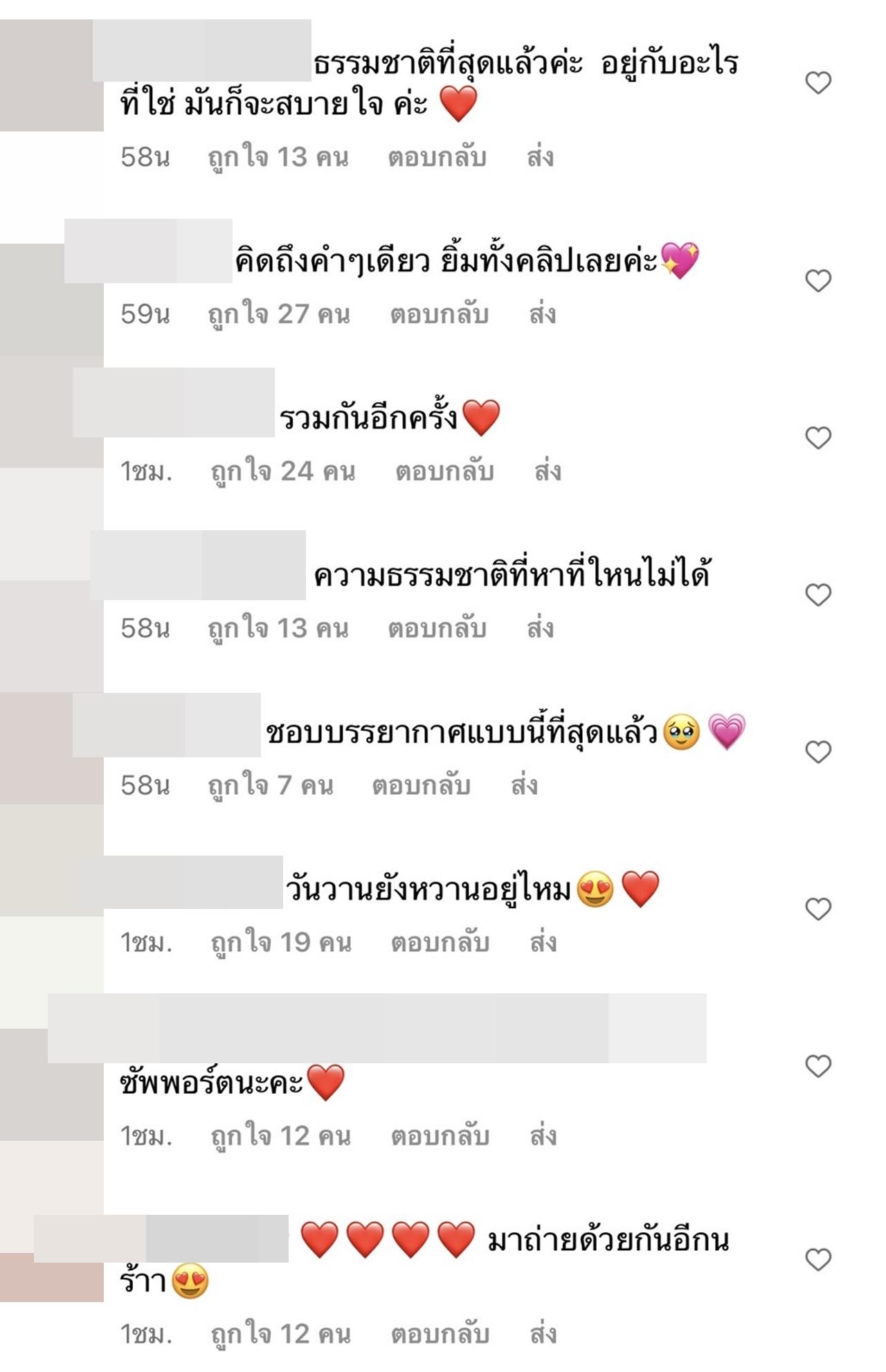Like the comment 'ธรรมชาติที่สุดแล้วค่ะ'
The height and width of the screenshot is (1372, 886).
click(x=817, y=83)
